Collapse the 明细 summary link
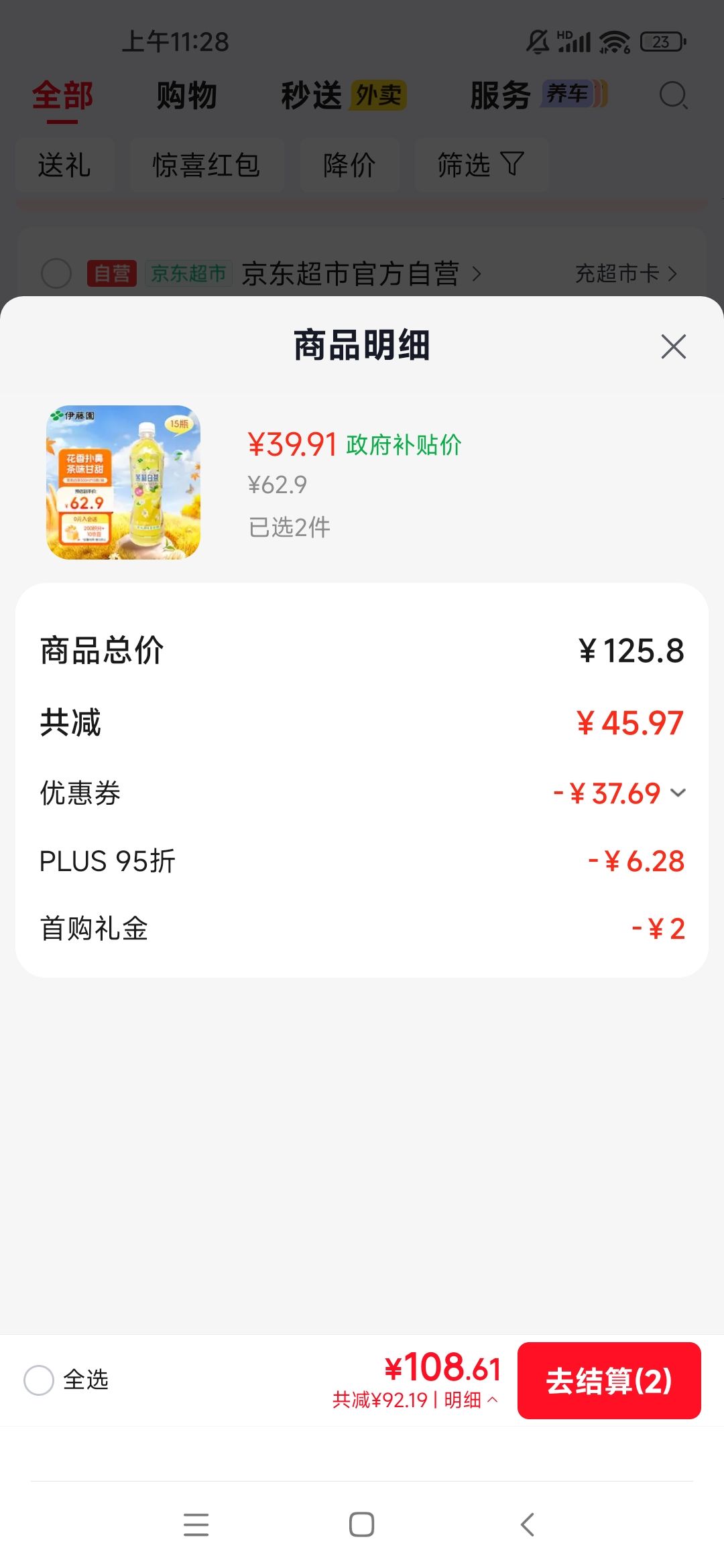Viewport: 724px width, 1568px height. click(x=471, y=1400)
